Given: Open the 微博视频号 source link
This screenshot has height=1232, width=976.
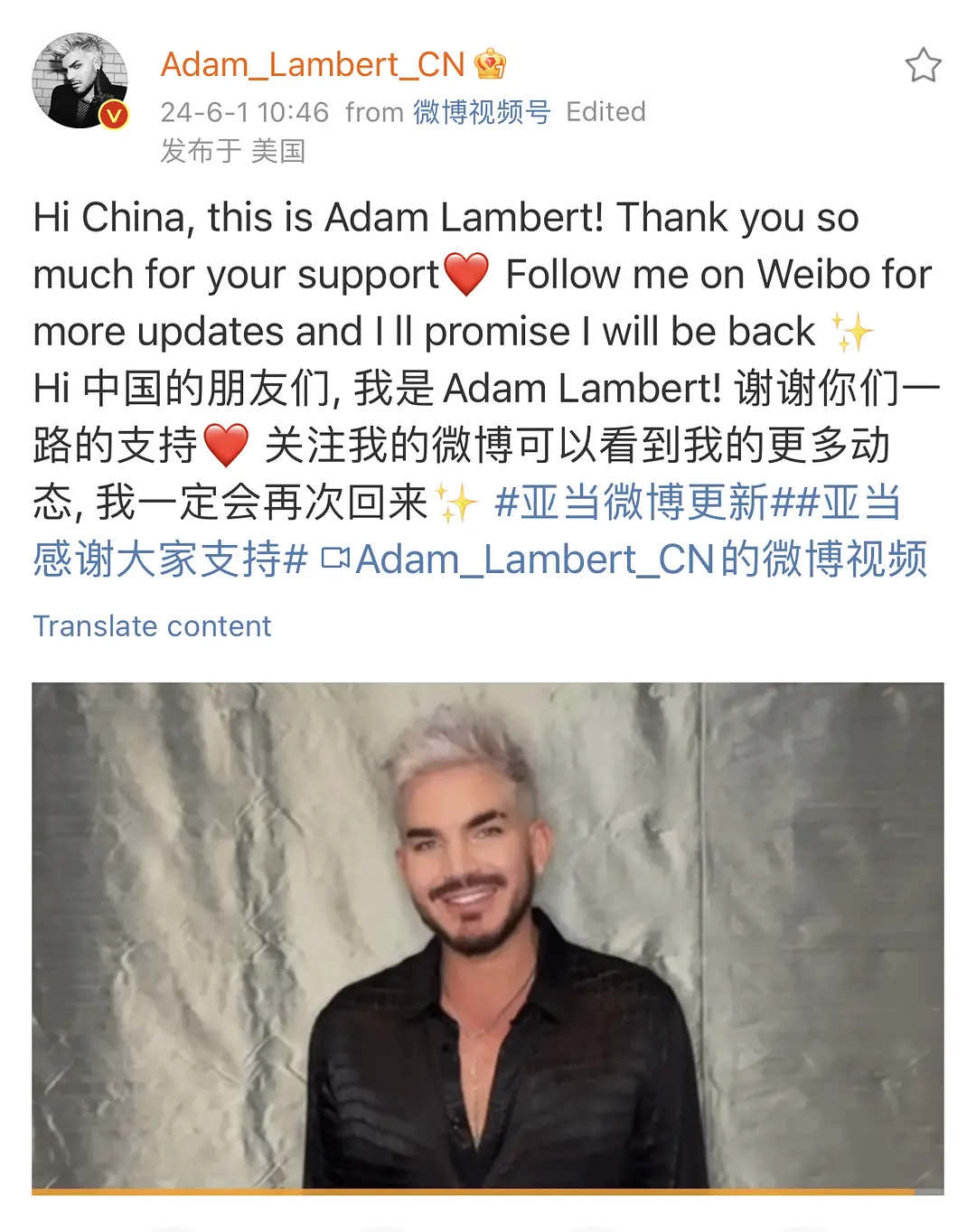Looking at the screenshot, I should [x=481, y=112].
